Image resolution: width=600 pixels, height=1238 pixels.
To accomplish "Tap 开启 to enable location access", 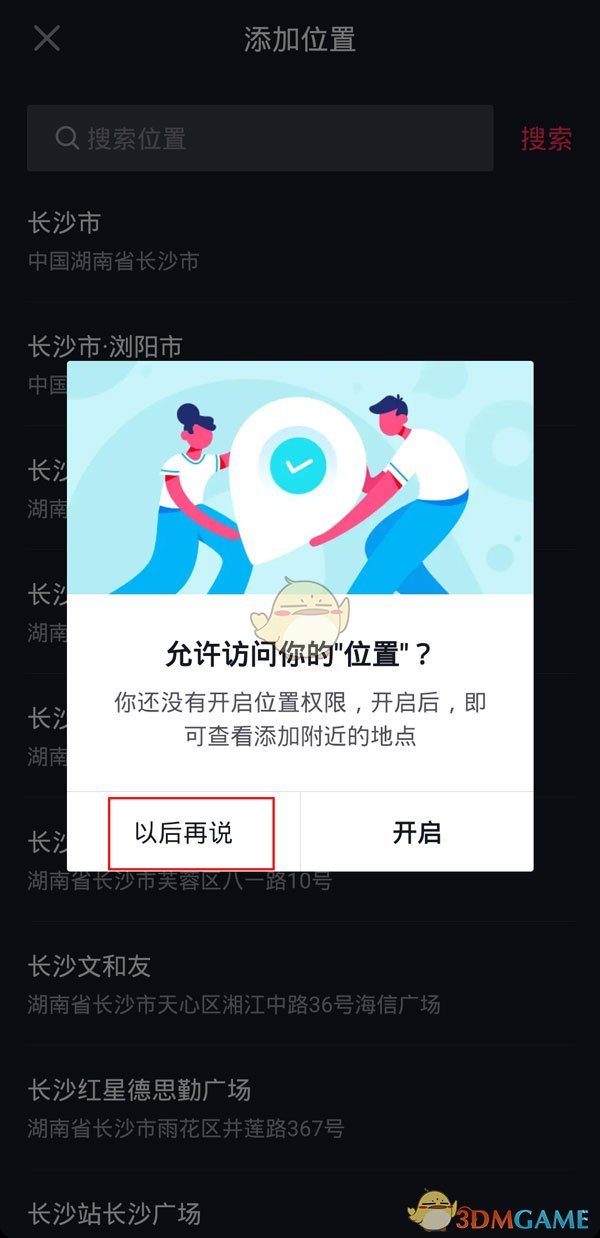I will tap(417, 832).
